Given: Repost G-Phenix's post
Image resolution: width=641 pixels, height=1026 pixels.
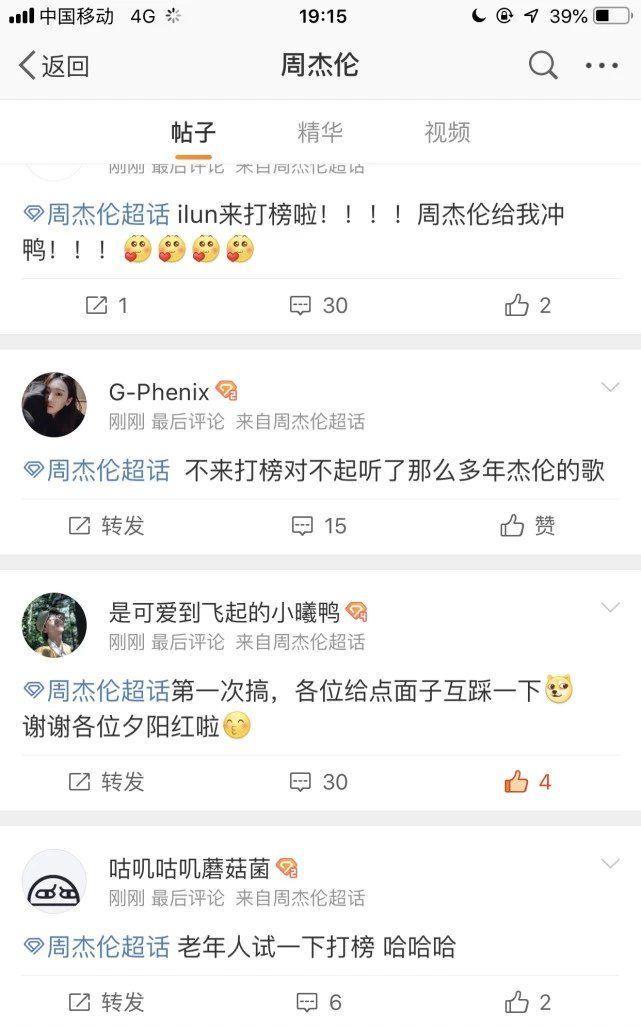Looking at the screenshot, I should (x=106, y=526).
